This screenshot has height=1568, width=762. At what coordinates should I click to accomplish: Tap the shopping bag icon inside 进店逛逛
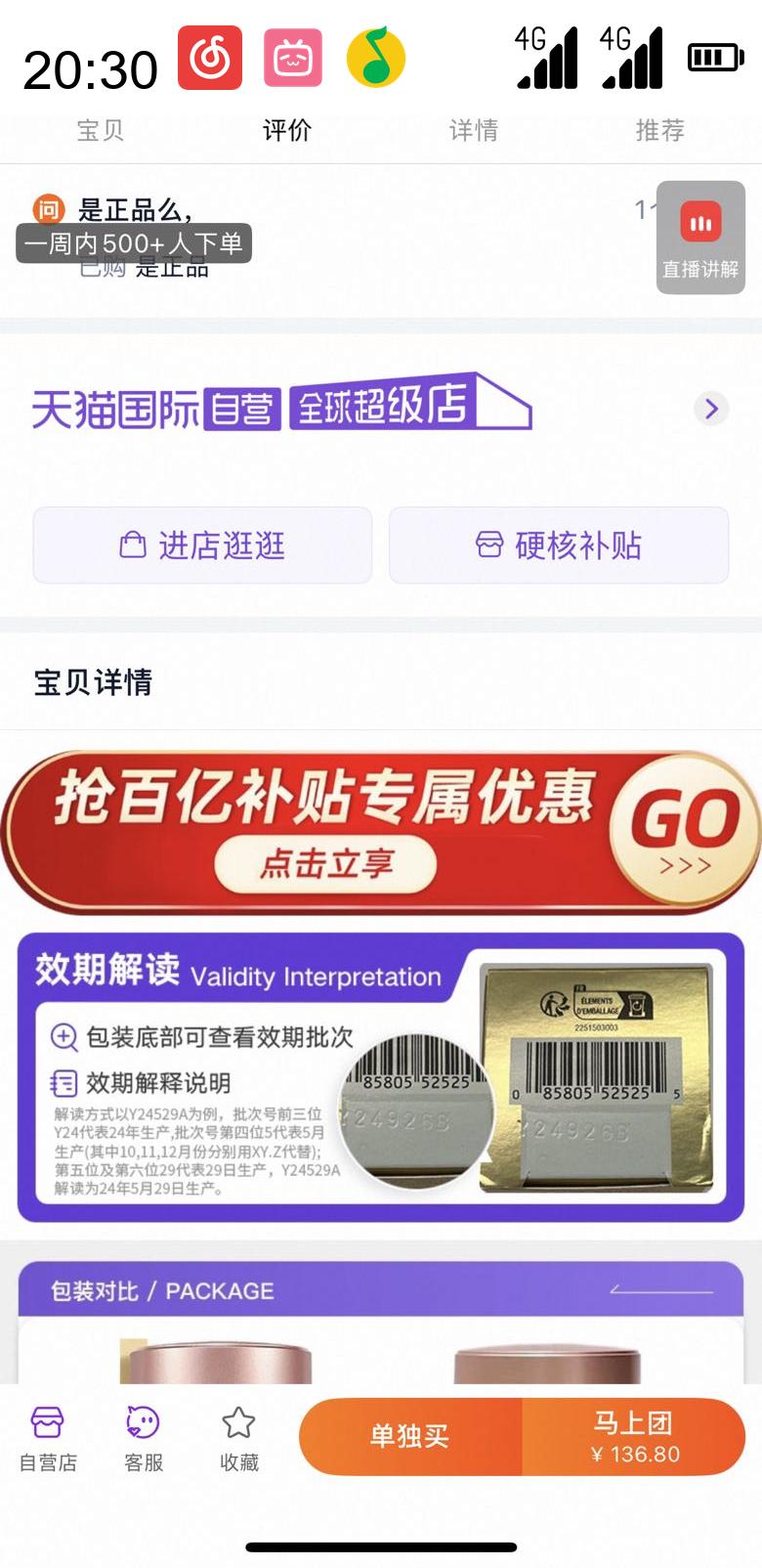[134, 545]
